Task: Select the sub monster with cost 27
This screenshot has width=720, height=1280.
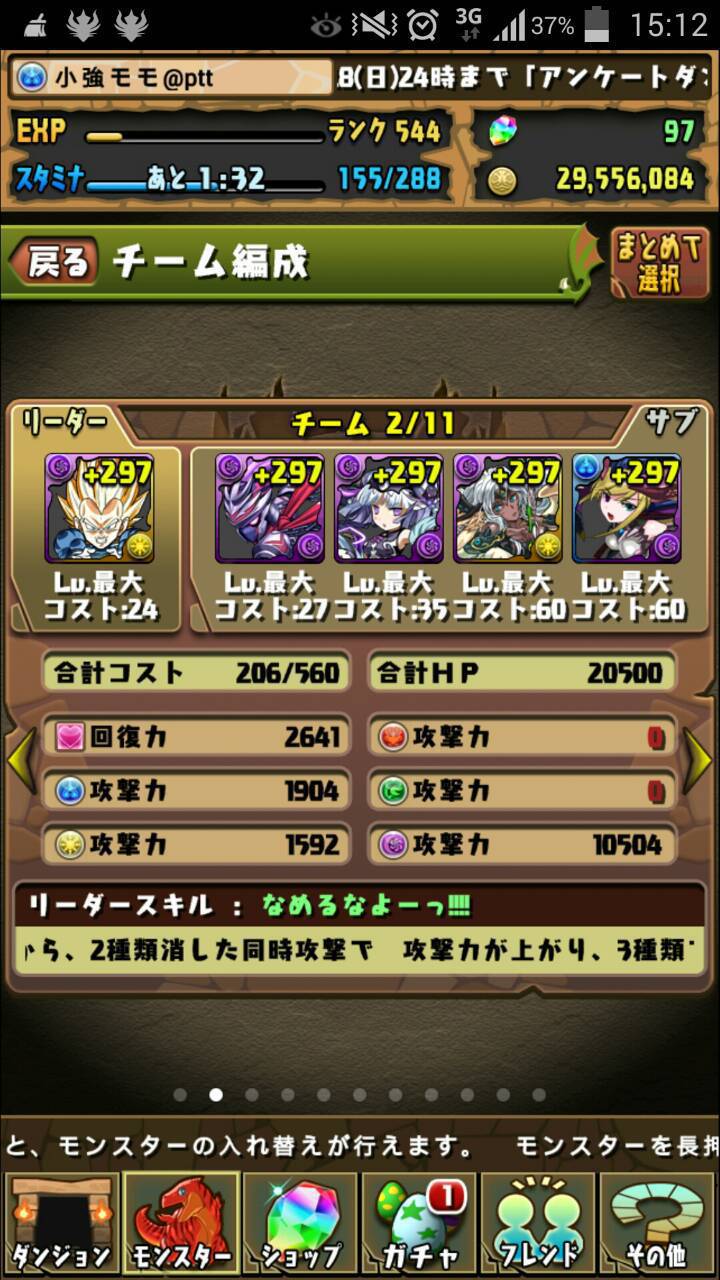Action: point(270,508)
